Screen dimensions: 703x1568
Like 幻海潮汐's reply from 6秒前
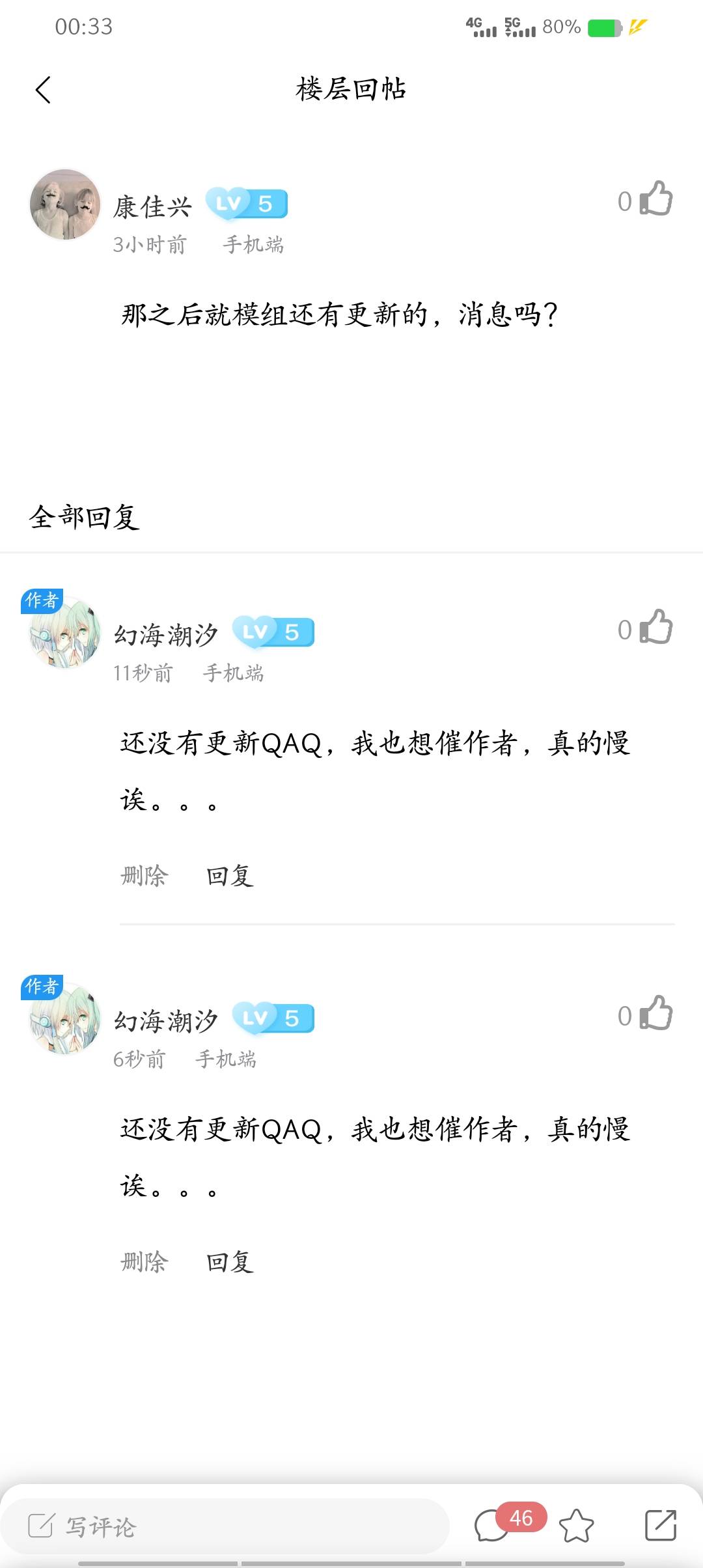pyautogui.click(x=655, y=1013)
